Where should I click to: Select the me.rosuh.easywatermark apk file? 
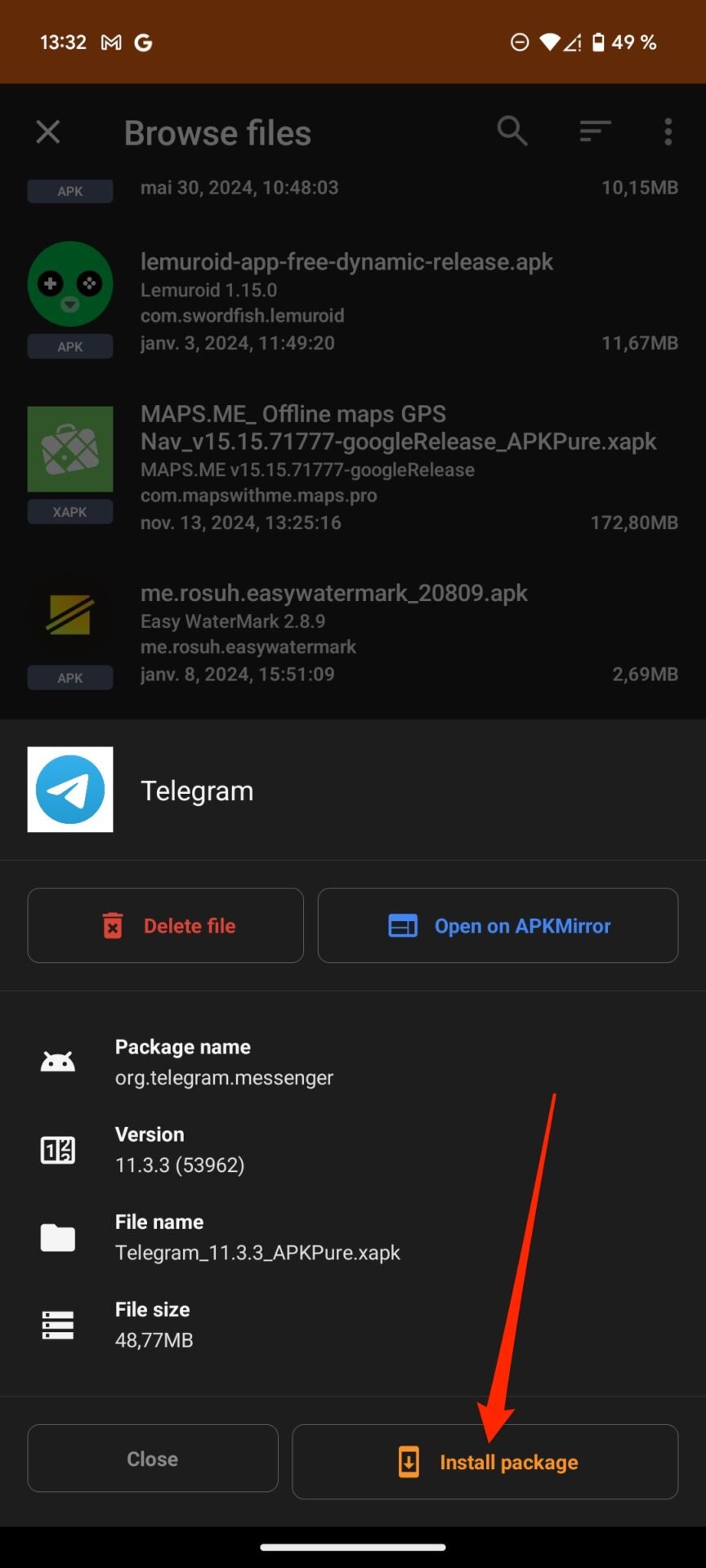pyautogui.click(x=353, y=633)
